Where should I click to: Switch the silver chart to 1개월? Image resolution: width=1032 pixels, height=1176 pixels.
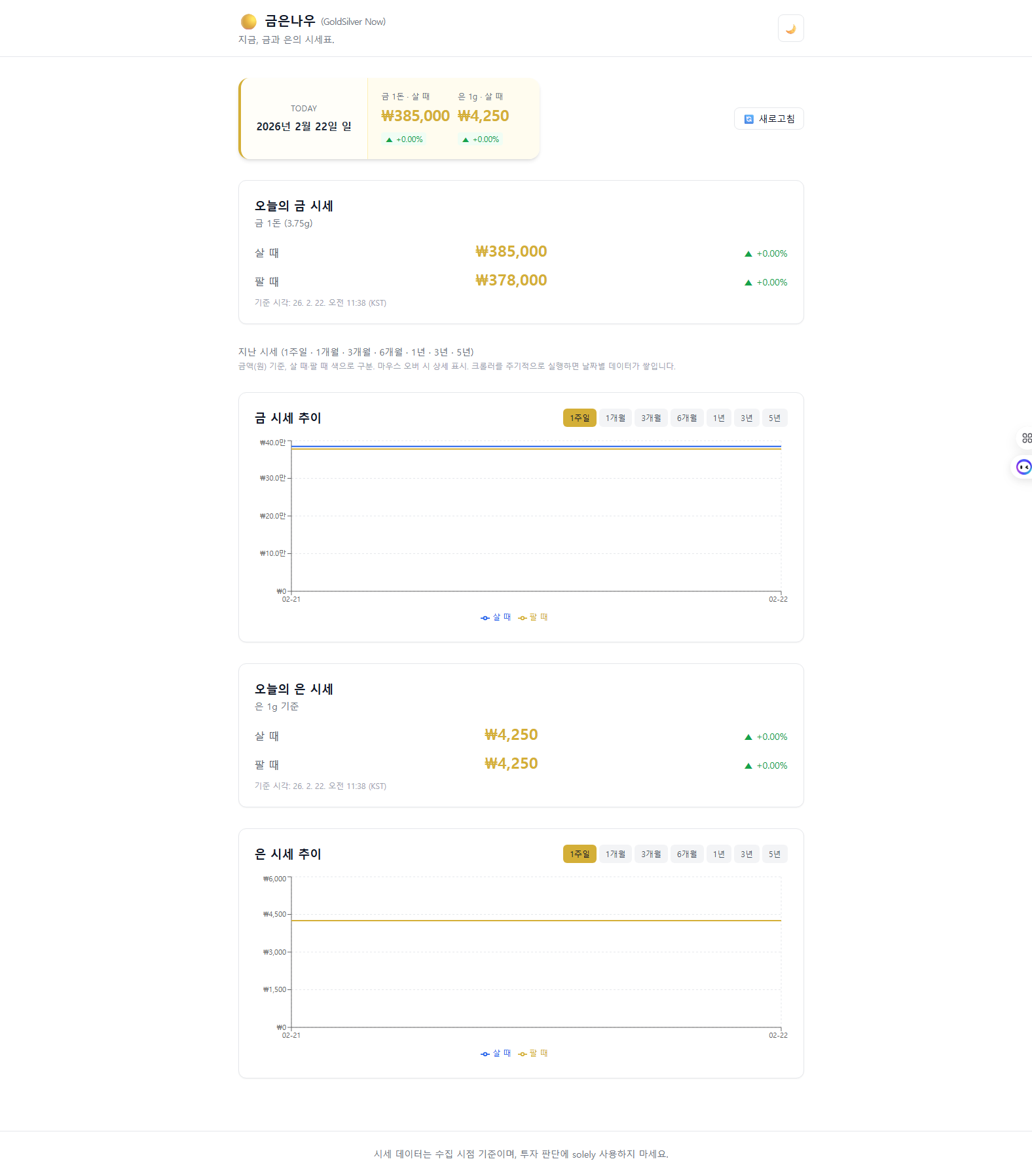615,854
